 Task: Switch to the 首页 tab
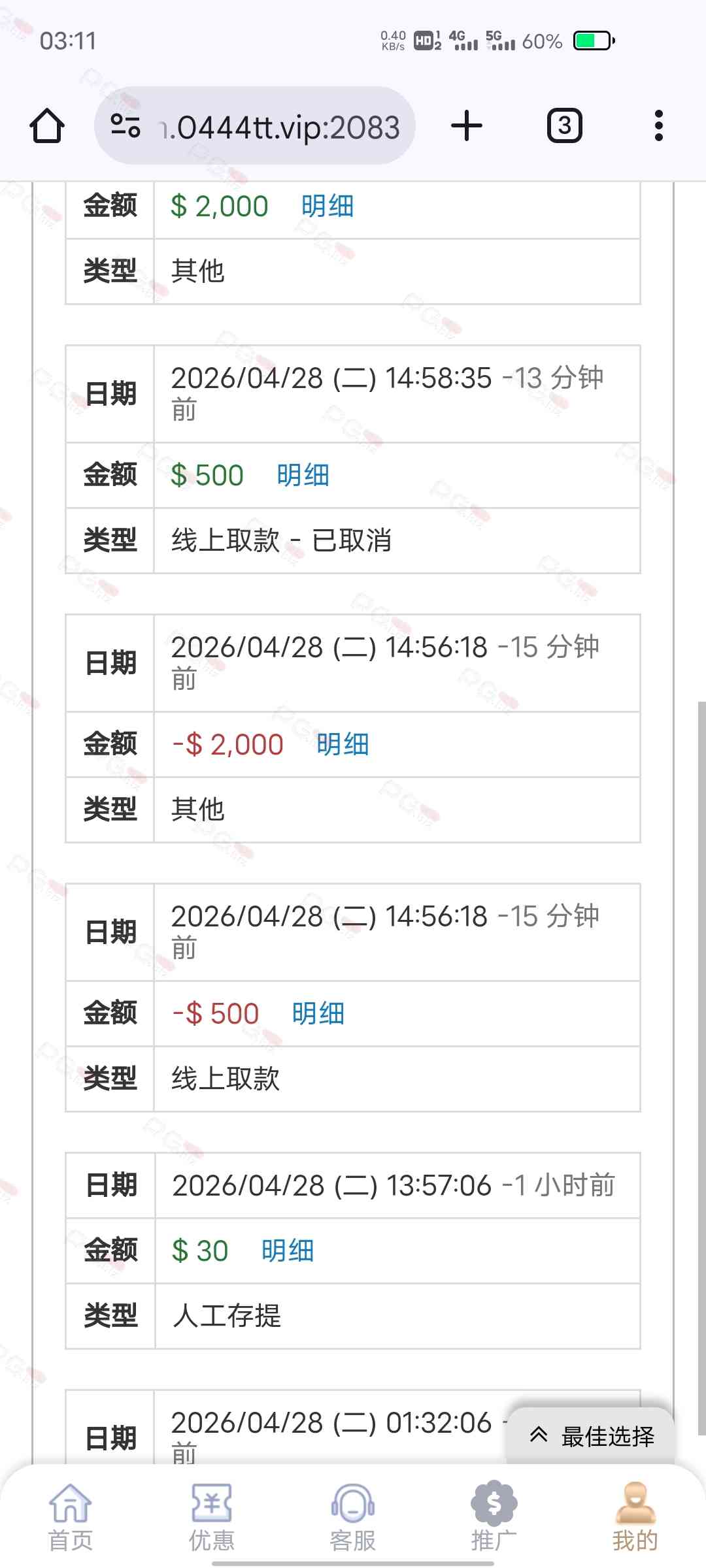pyautogui.click(x=71, y=1517)
